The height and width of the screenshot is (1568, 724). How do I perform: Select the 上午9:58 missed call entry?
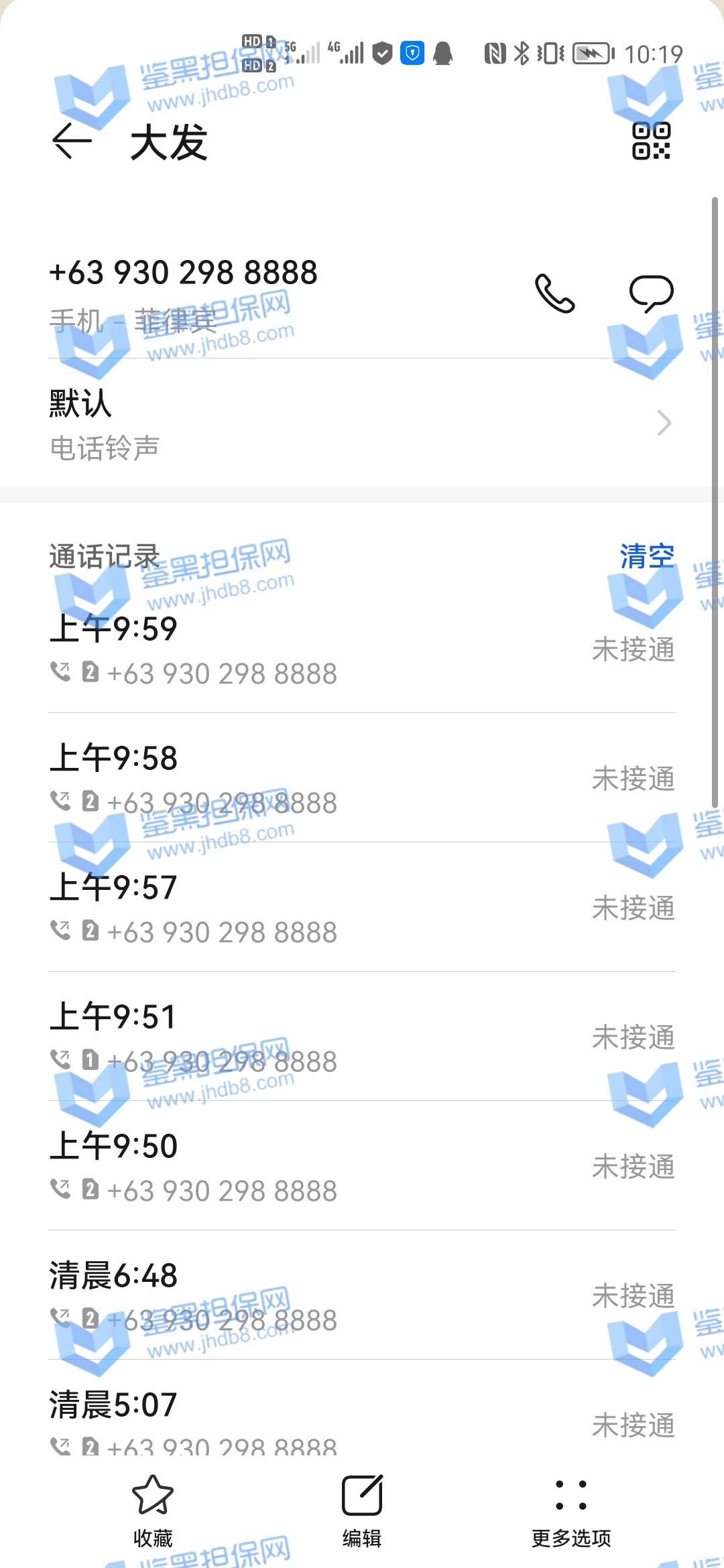[362, 779]
